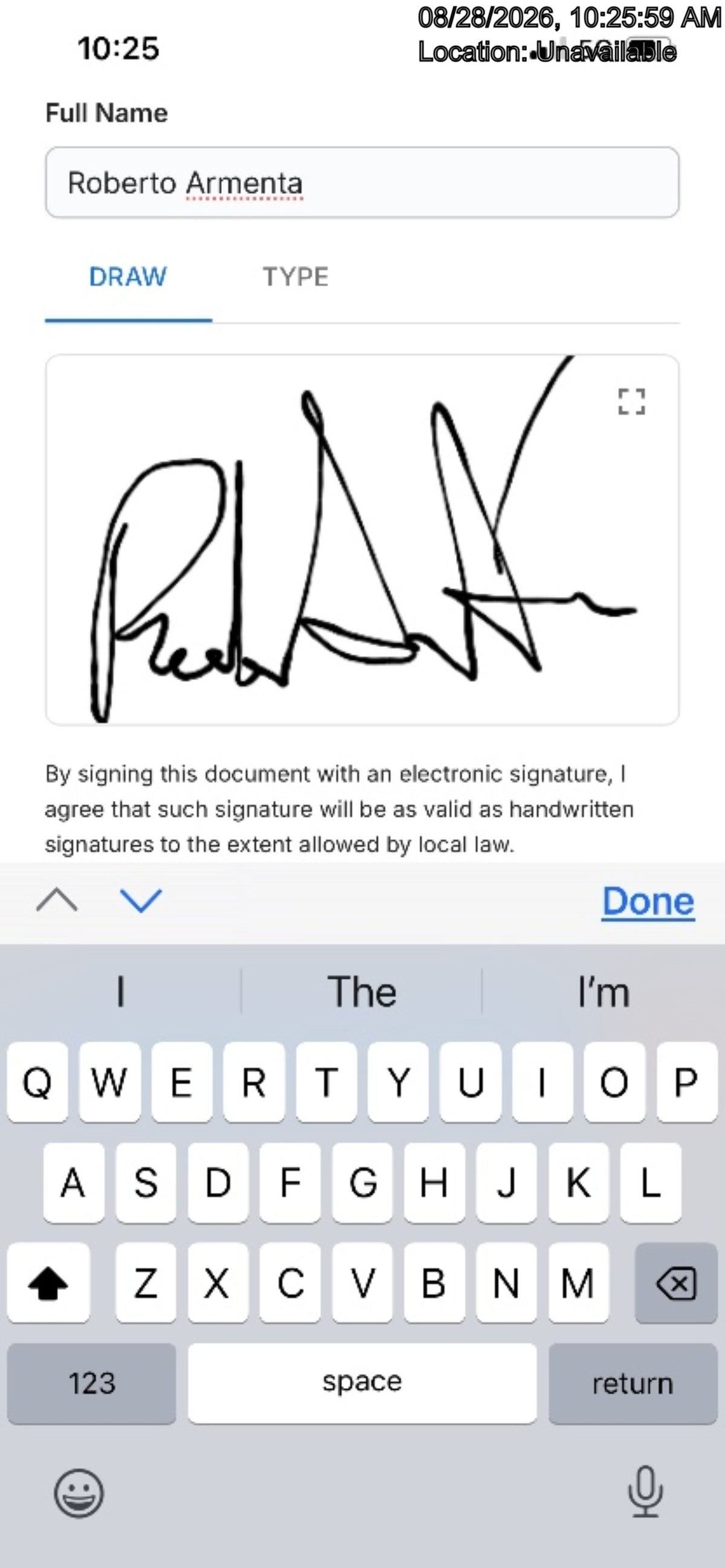
Task: Switch to the TYPE tab
Action: coord(296,277)
